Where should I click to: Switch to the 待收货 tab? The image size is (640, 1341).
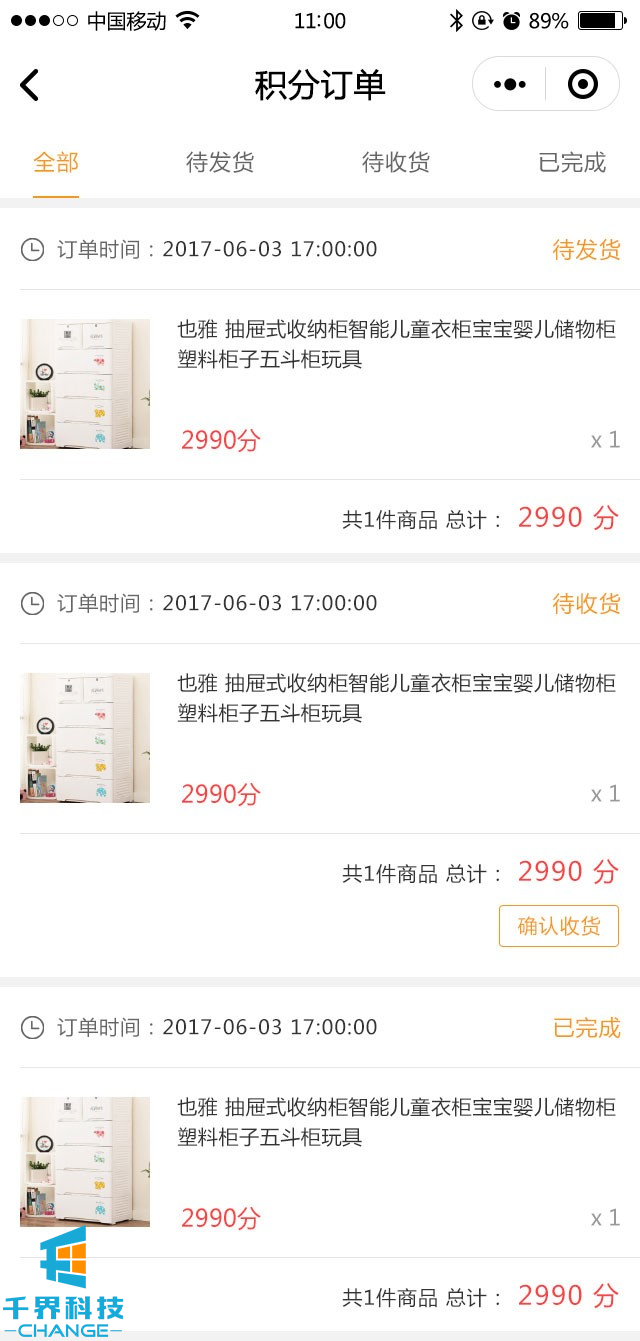click(x=396, y=163)
